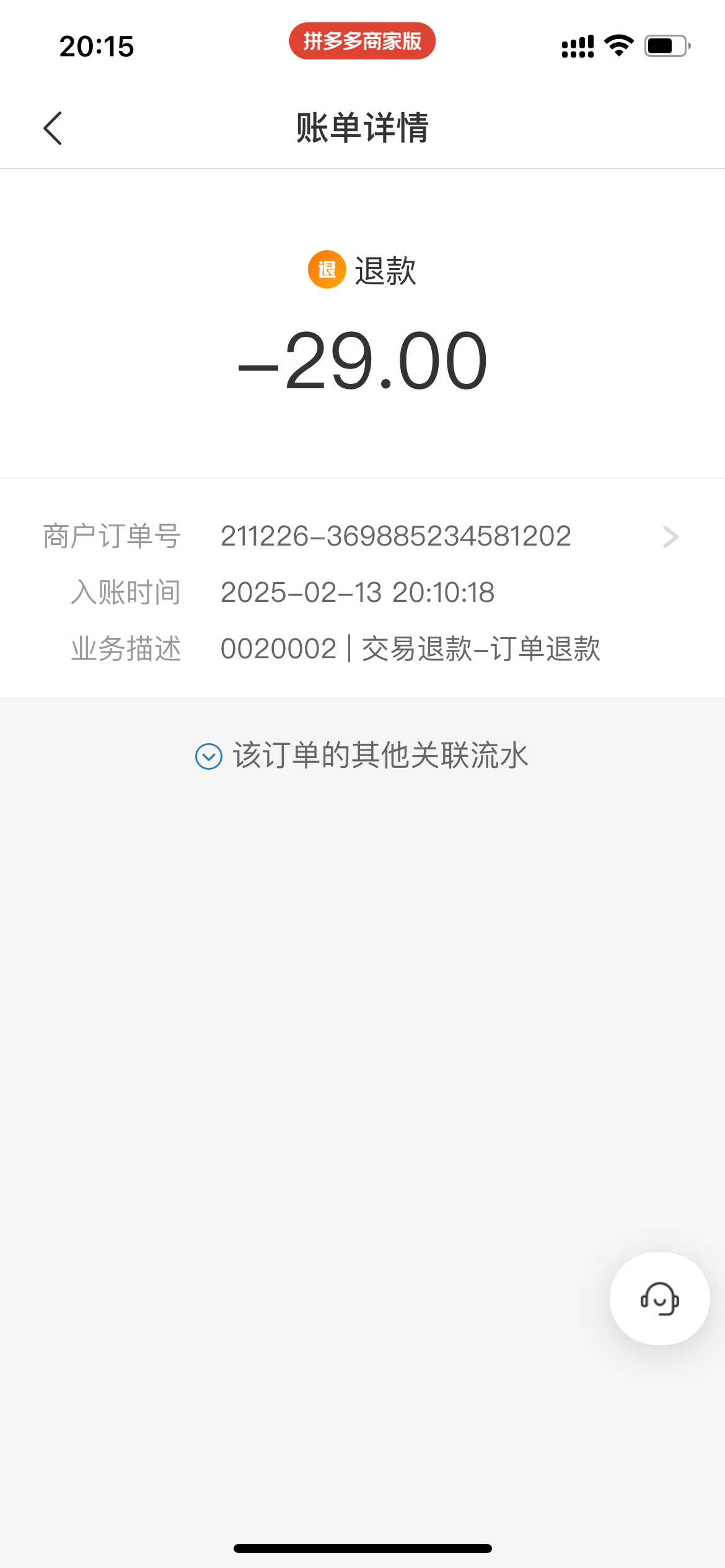Open the 商户订单号 order details row

click(670, 537)
